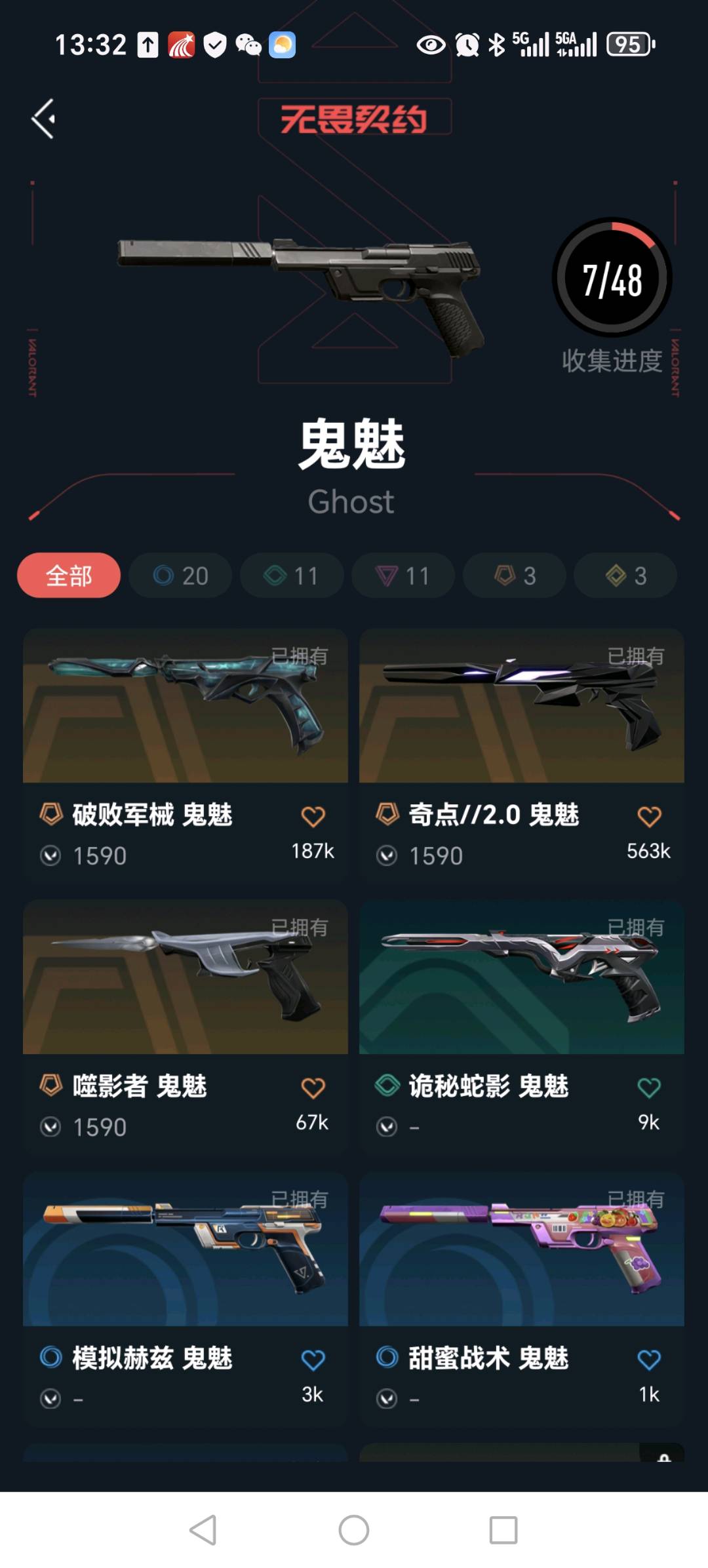Like the 奇点//2.0 鬼魅 skin
This screenshot has height=1568, width=708.
pos(649,817)
